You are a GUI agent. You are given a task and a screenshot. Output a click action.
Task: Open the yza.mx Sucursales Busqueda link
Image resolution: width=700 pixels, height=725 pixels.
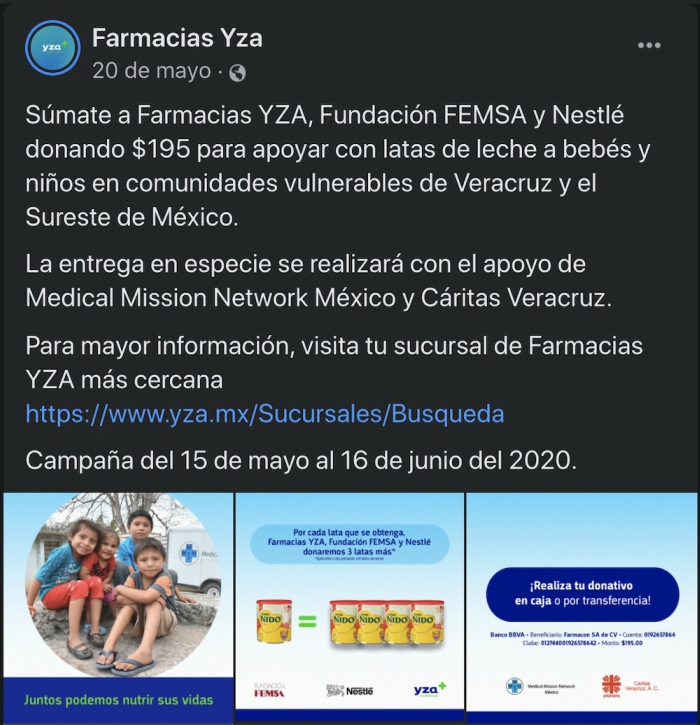[x=265, y=414]
